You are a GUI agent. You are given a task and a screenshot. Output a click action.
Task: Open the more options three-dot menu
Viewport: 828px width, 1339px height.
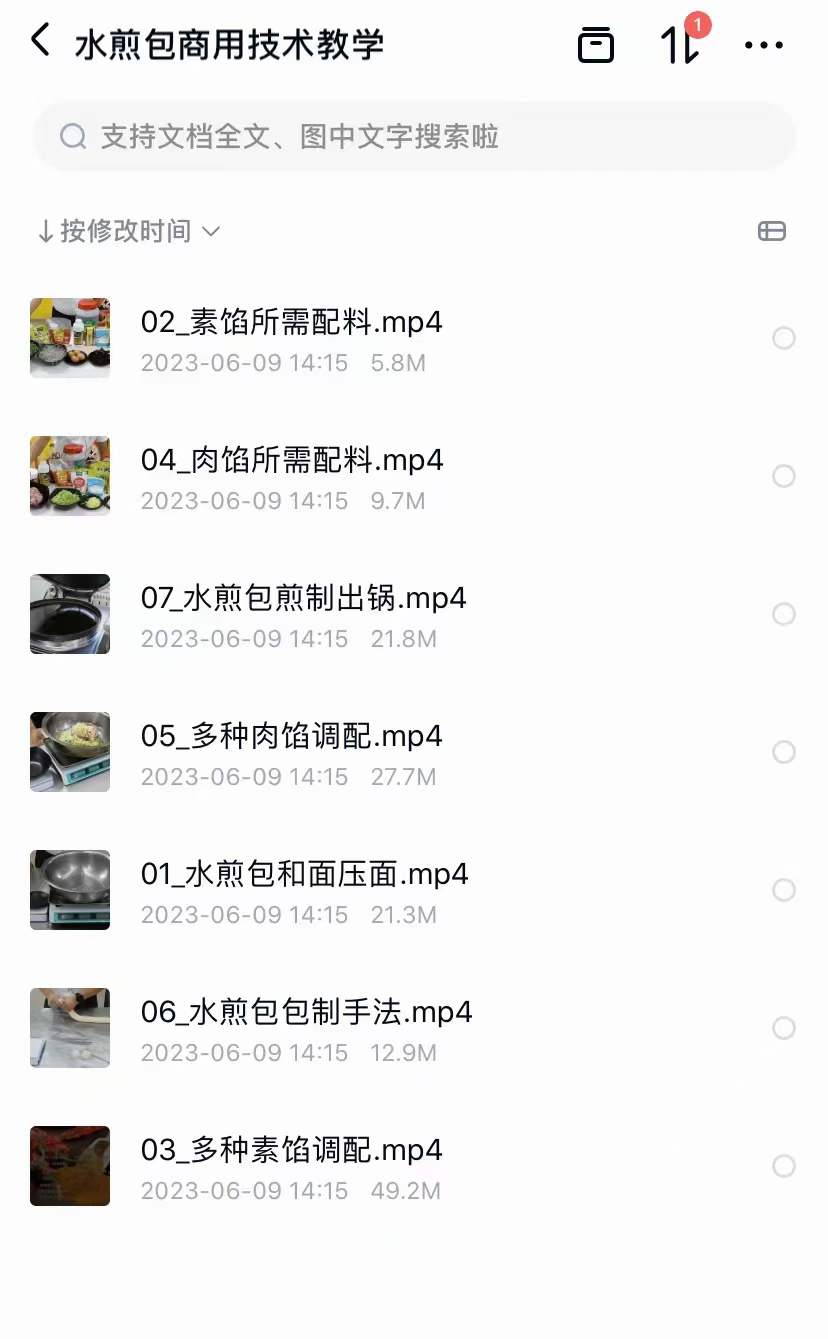(x=763, y=44)
